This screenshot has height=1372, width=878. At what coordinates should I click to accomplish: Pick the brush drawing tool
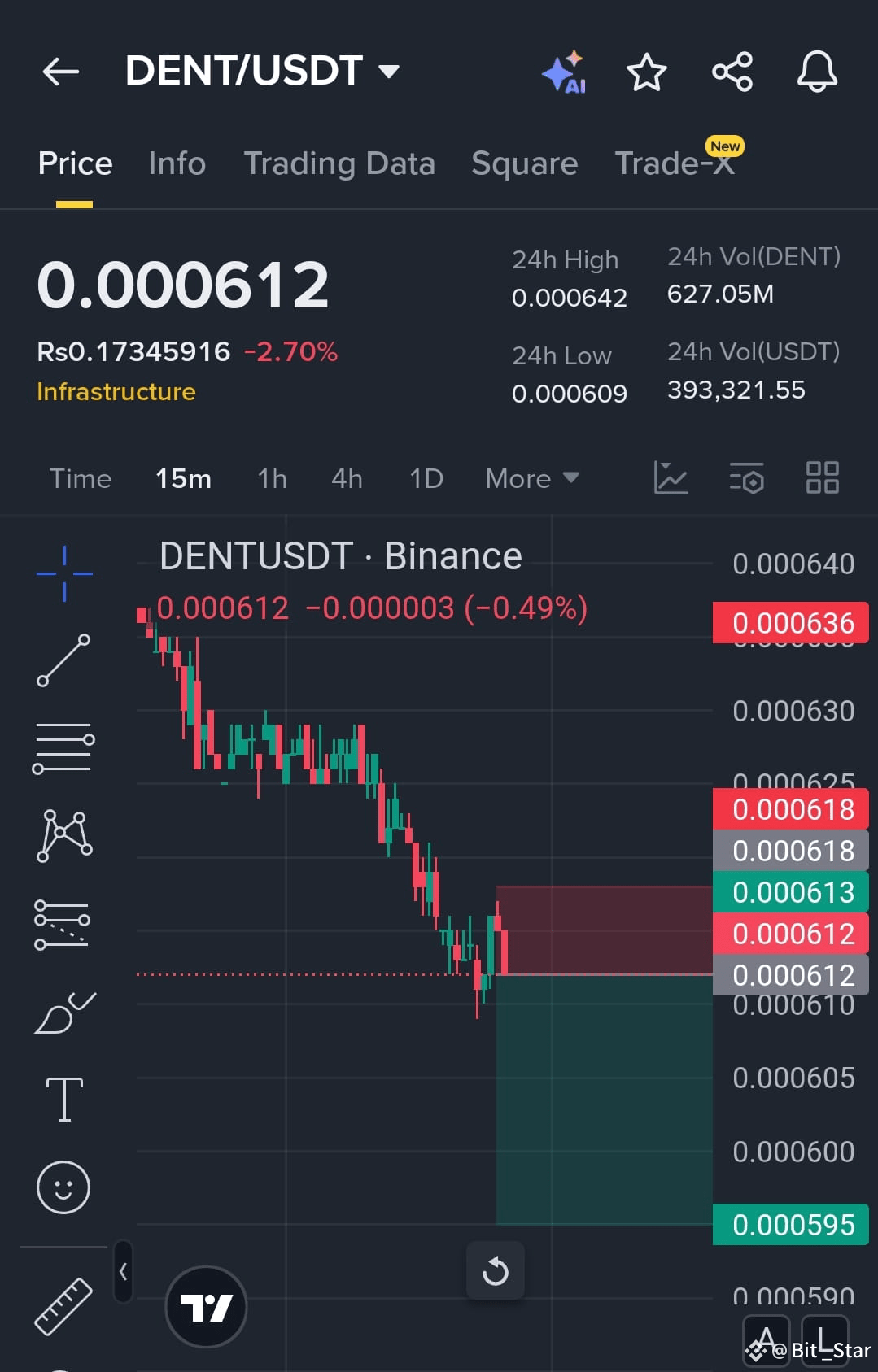(x=63, y=1011)
